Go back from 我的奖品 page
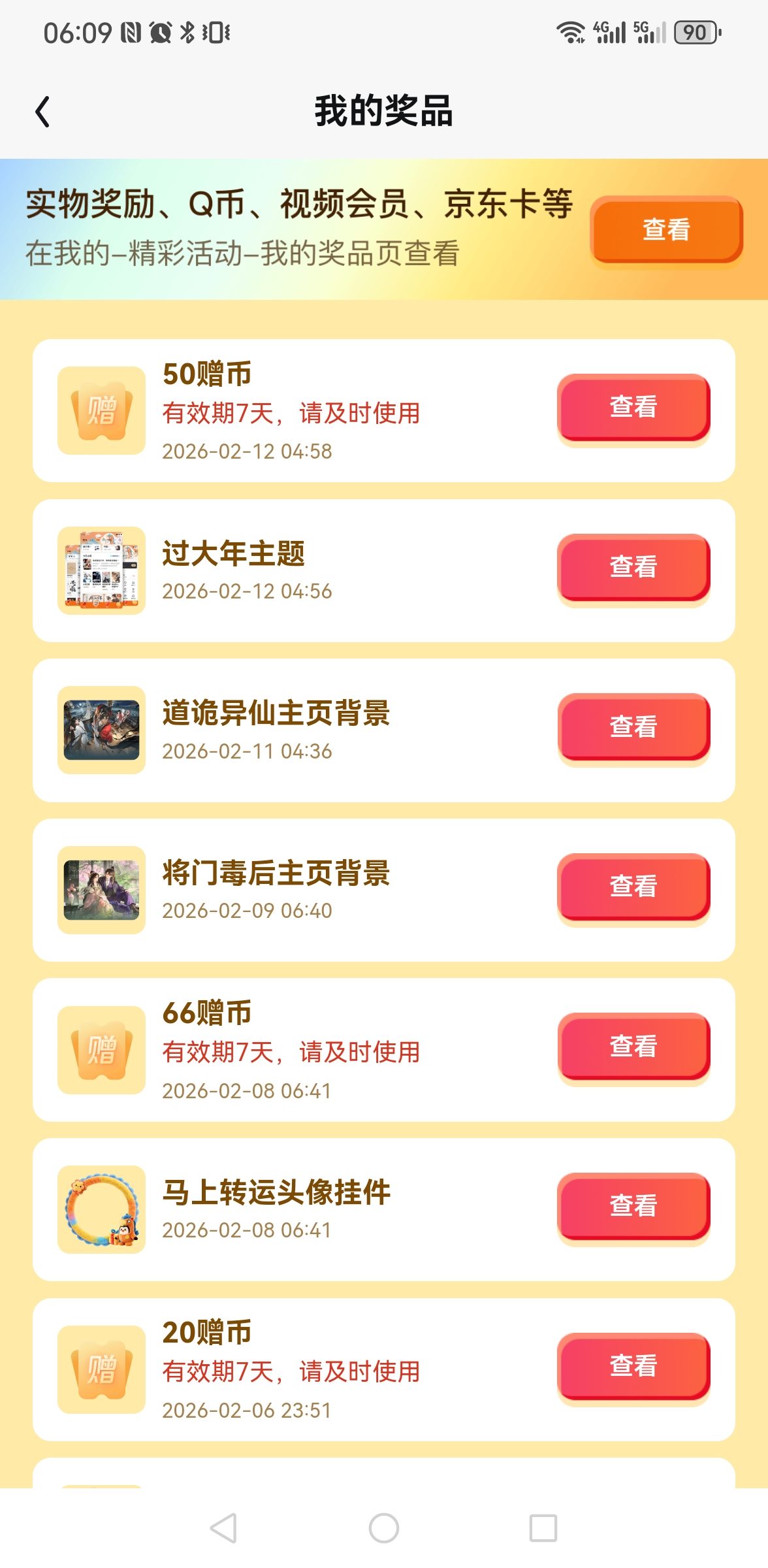The height and width of the screenshot is (1568, 768). tap(43, 112)
